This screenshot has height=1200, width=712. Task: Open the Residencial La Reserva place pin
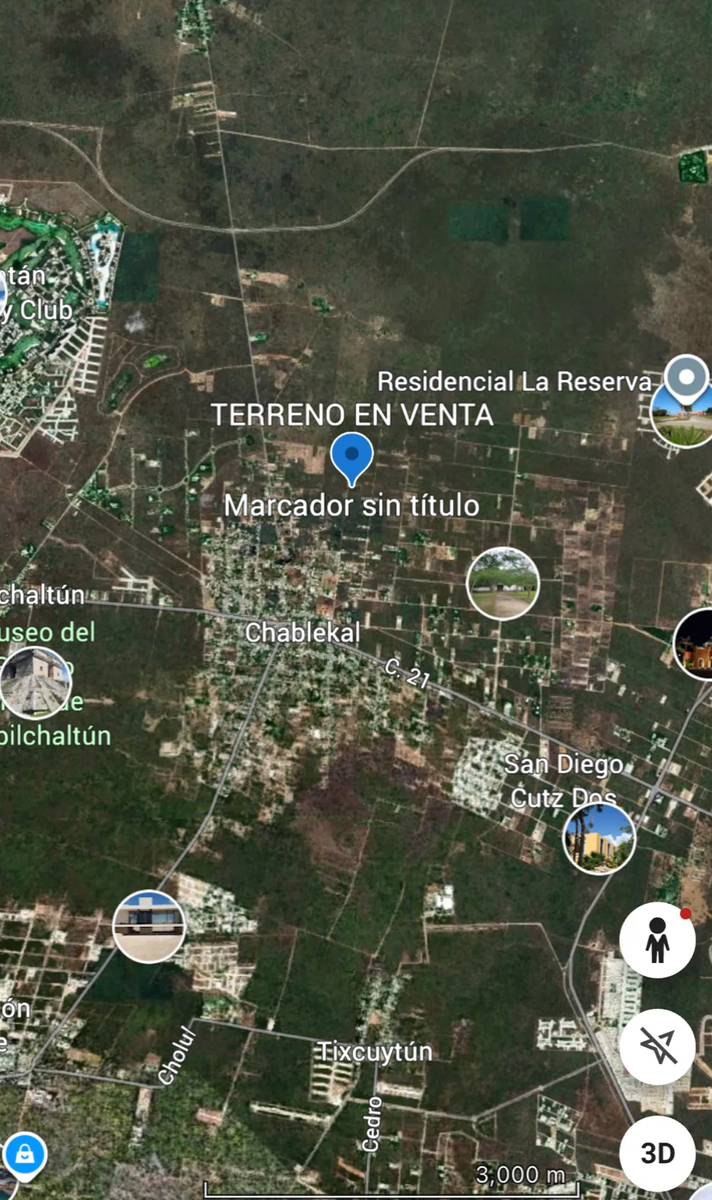(x=686, y=380)
